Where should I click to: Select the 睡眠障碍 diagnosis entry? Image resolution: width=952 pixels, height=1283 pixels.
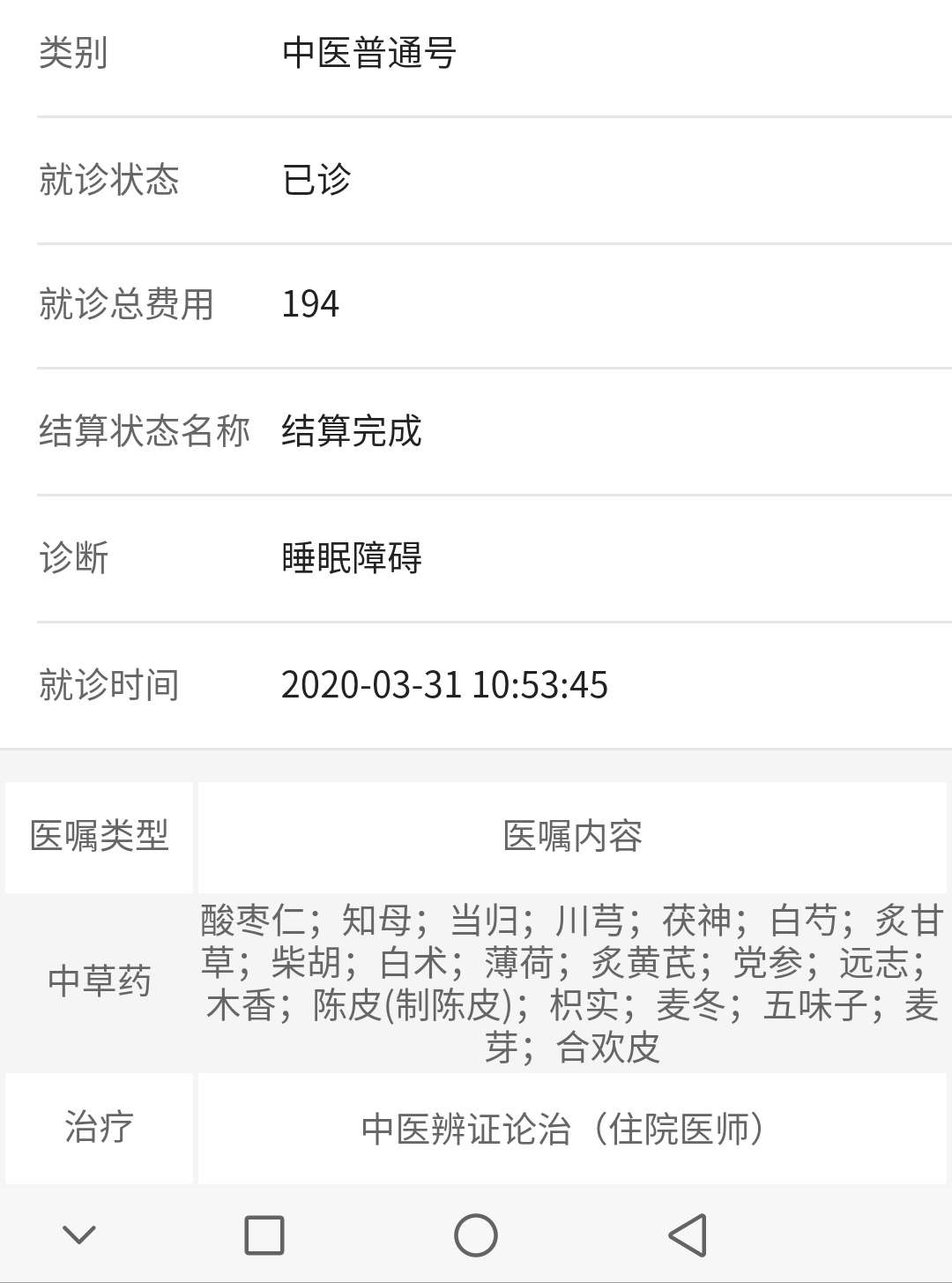point(353,559)
